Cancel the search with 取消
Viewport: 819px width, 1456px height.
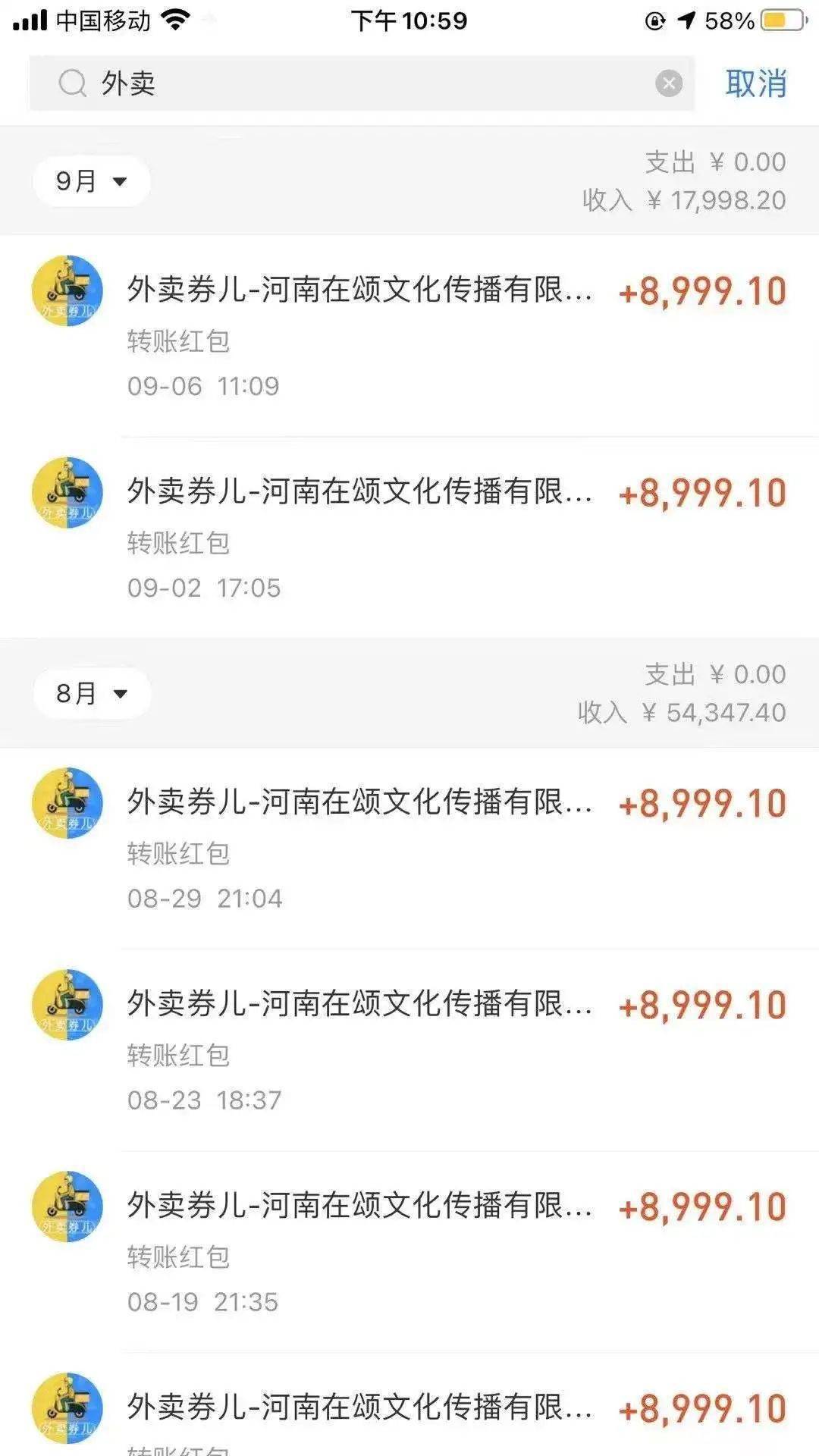click(x=756, y=83)
